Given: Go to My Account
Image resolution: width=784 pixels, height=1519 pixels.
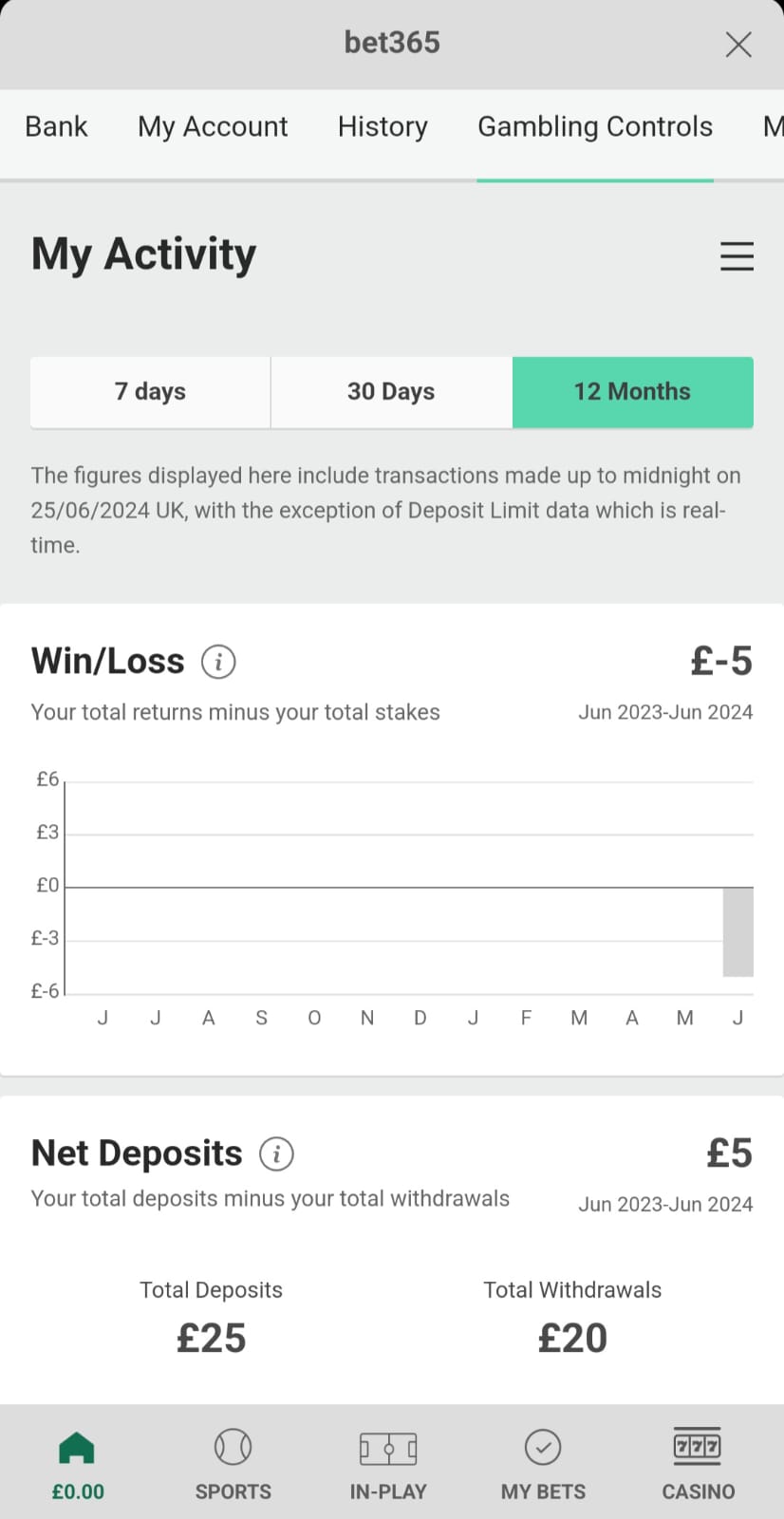Looking at the screenshot, I should pos(213,126).
